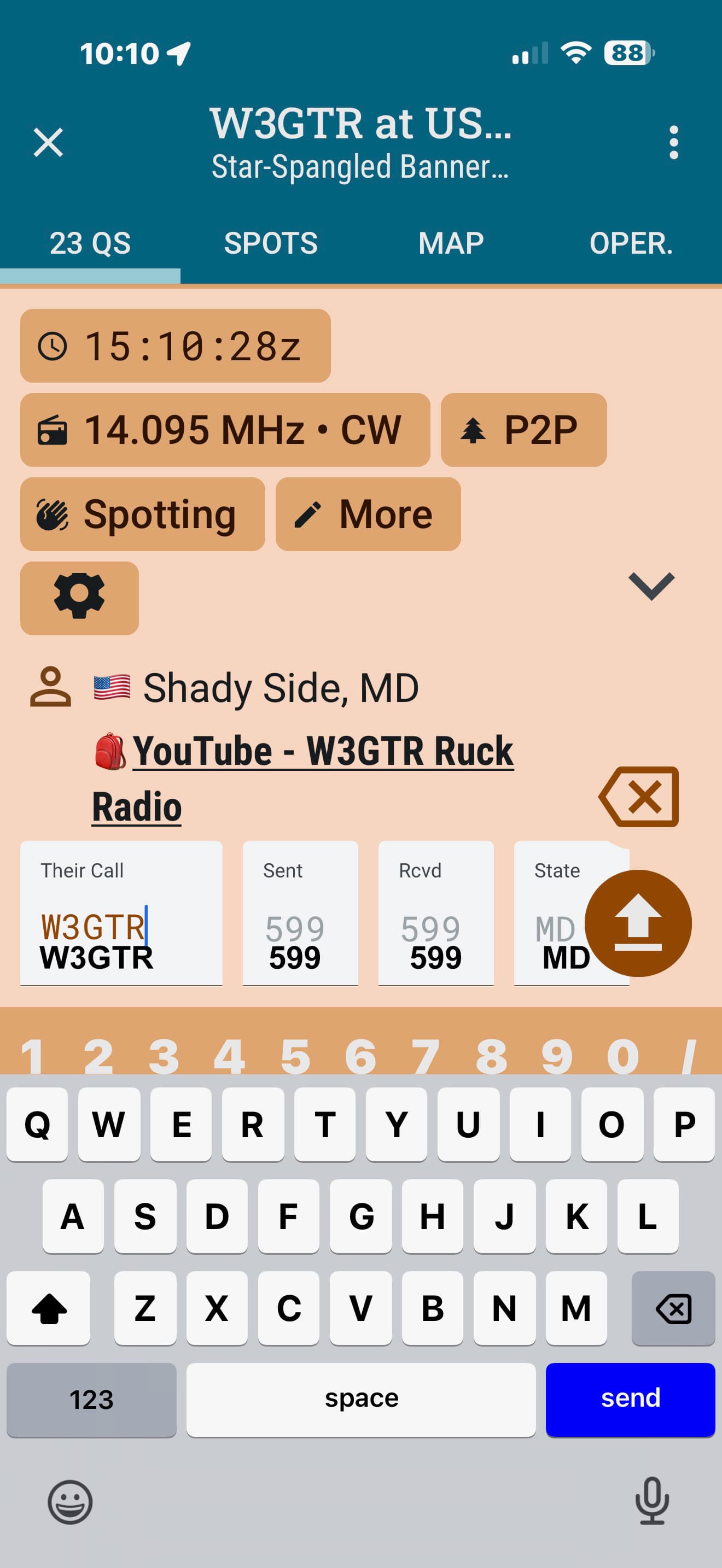The width and height of the screenshot is (722, 1568).
Task: Open the P2P chip
Action: coord(523,430)
